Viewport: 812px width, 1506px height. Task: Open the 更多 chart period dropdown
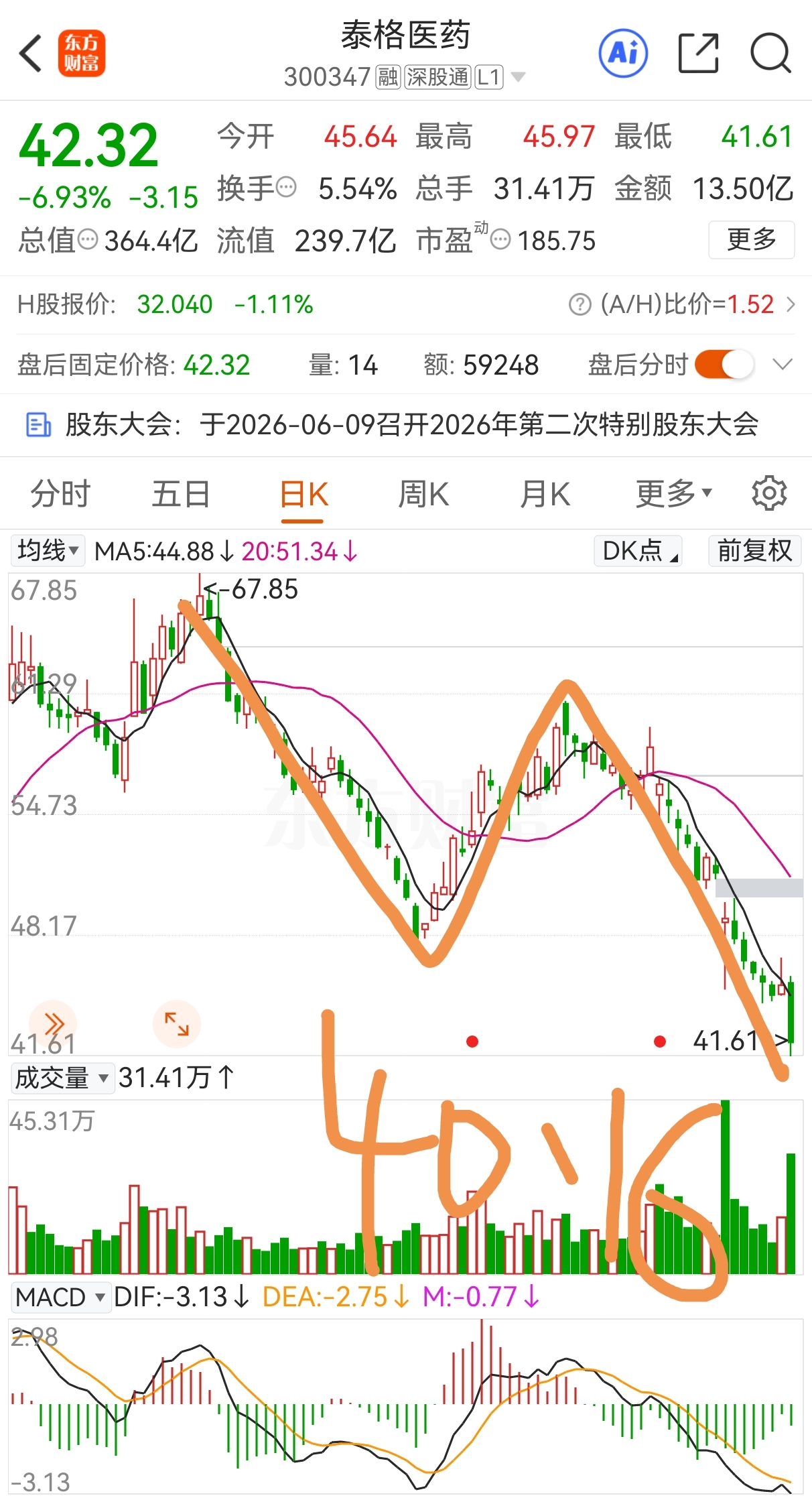[x=673, y=495]
